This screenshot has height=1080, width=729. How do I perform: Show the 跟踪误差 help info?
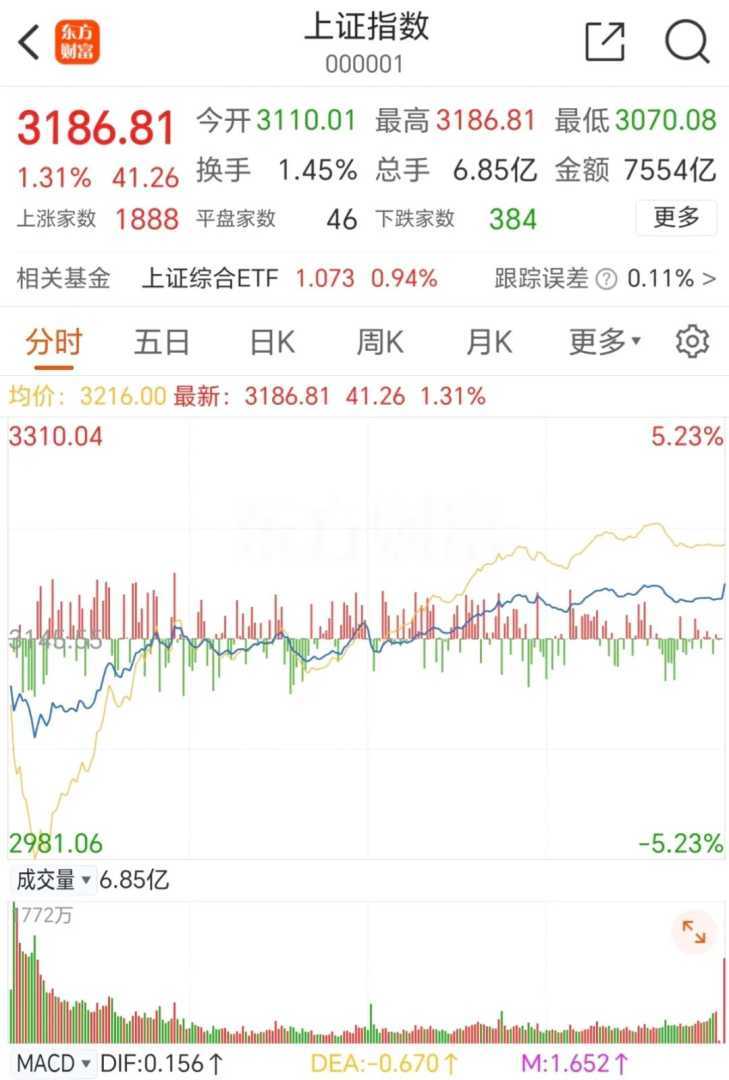pyautogui.click(x=606, y=280)
